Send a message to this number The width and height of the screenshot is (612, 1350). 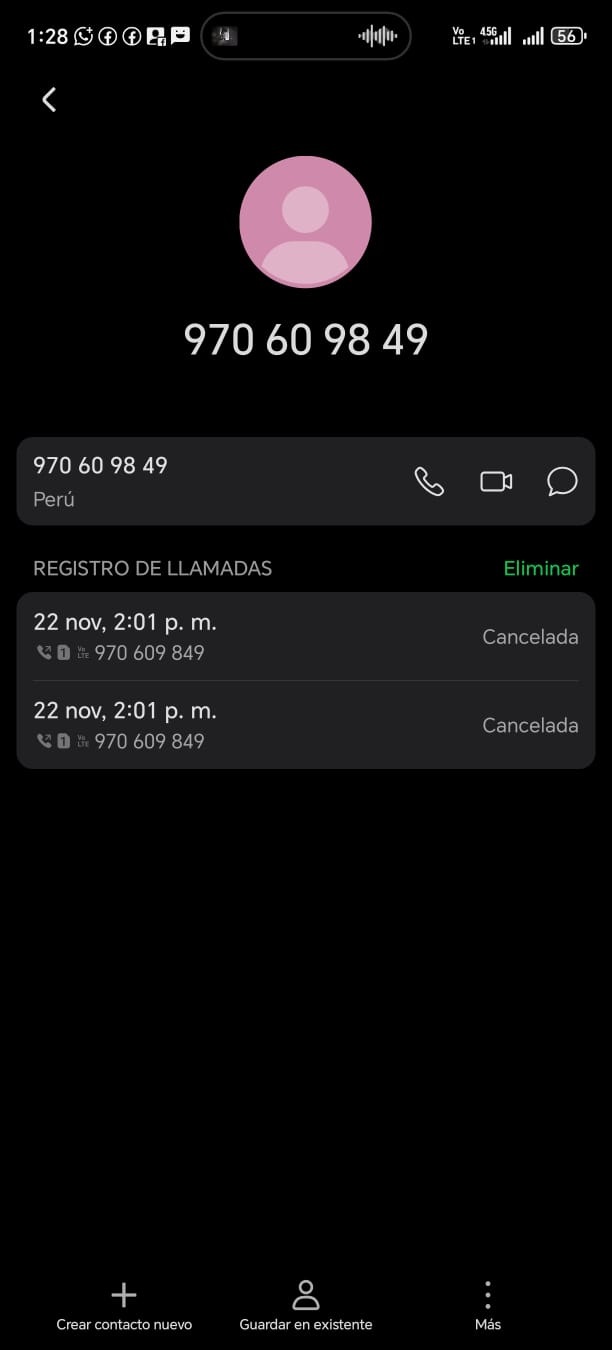(x=562, y=481)
